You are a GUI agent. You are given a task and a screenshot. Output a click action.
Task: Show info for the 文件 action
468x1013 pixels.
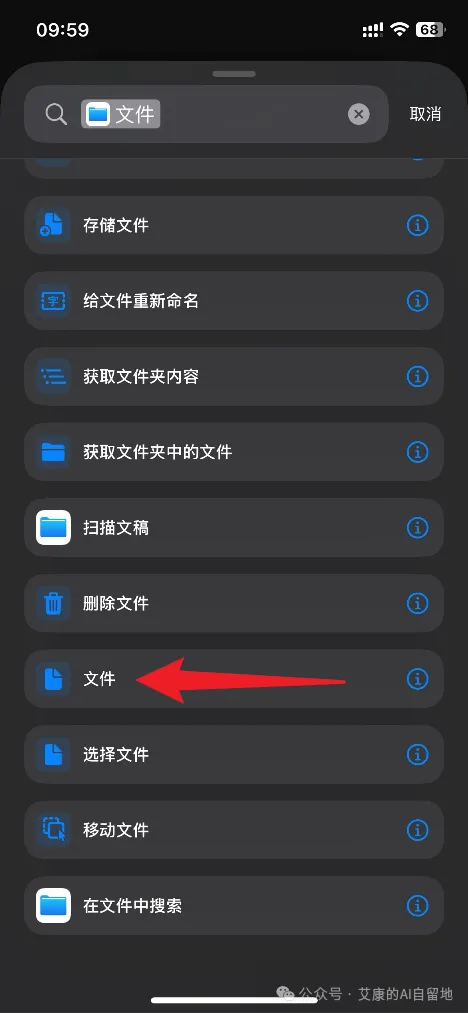[418, 679]
